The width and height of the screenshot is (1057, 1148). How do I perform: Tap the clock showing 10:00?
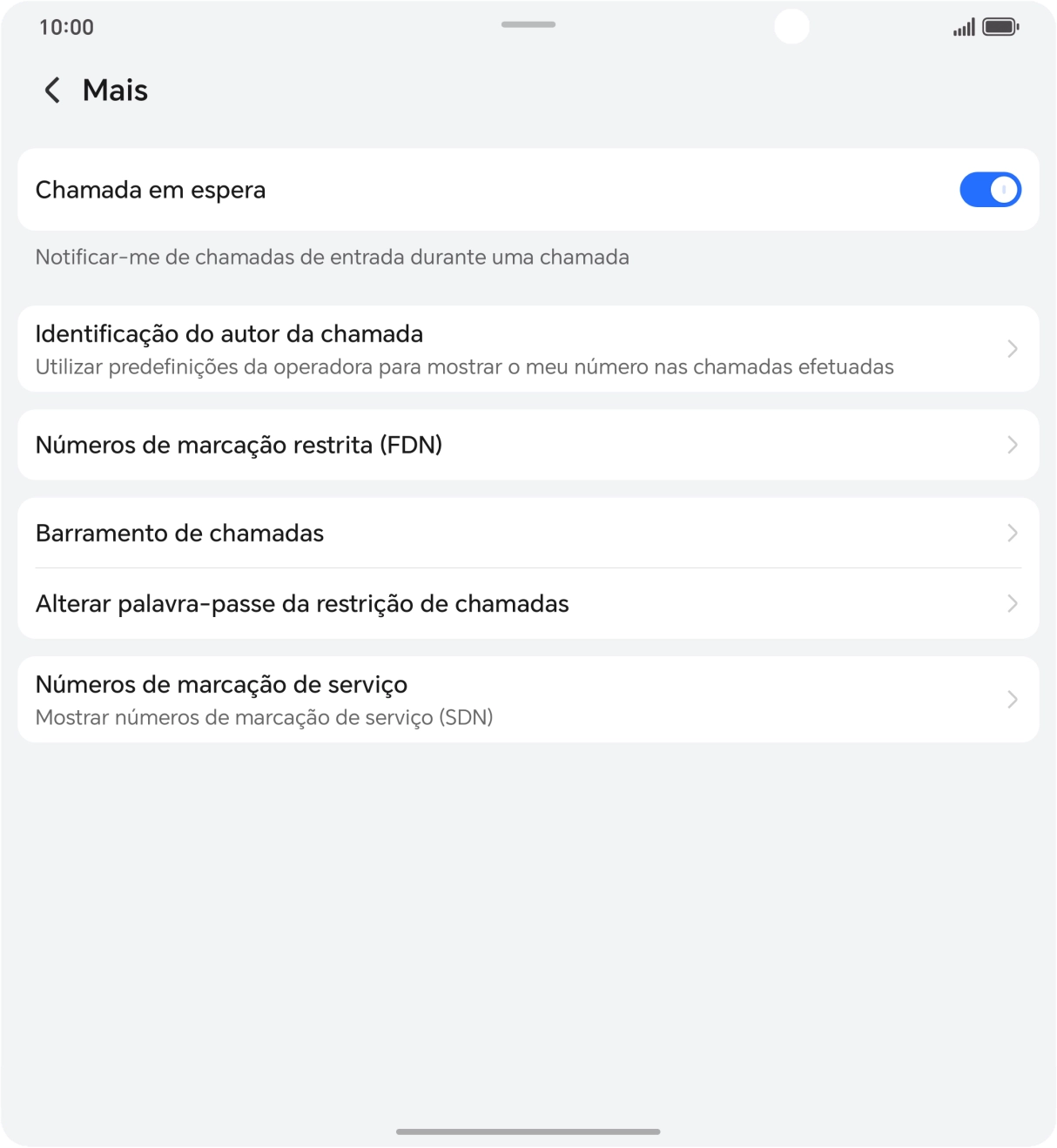[x=65, y=27]
